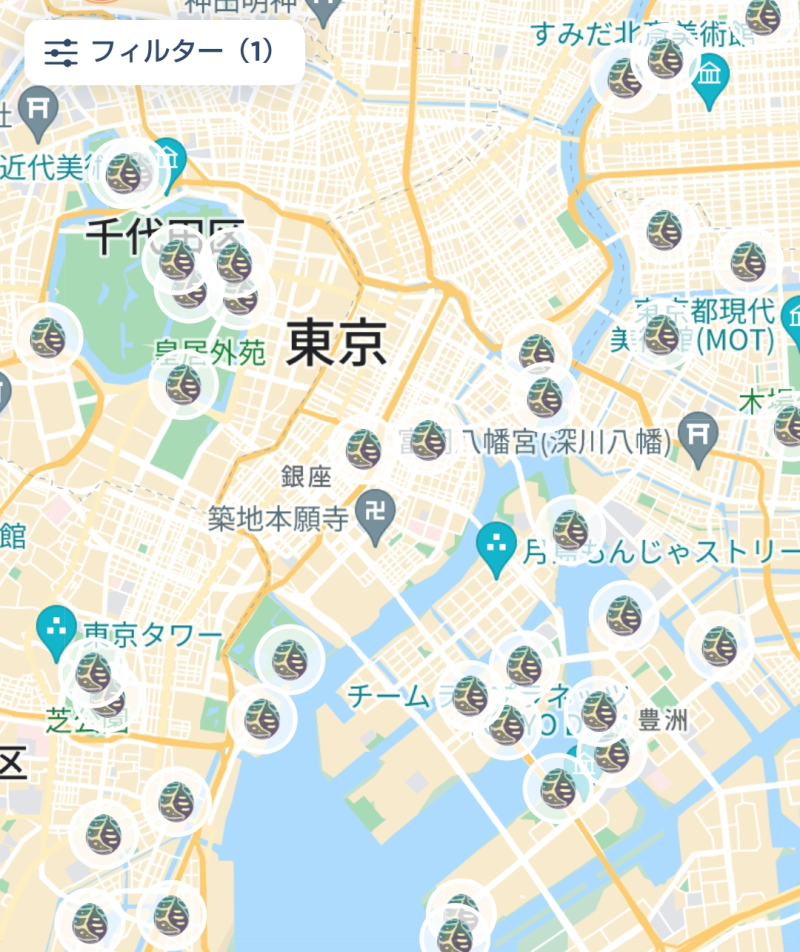Open the marker next to 富岡八幡宮 label
The image size is (800, 952).
(x=429, y=440)
